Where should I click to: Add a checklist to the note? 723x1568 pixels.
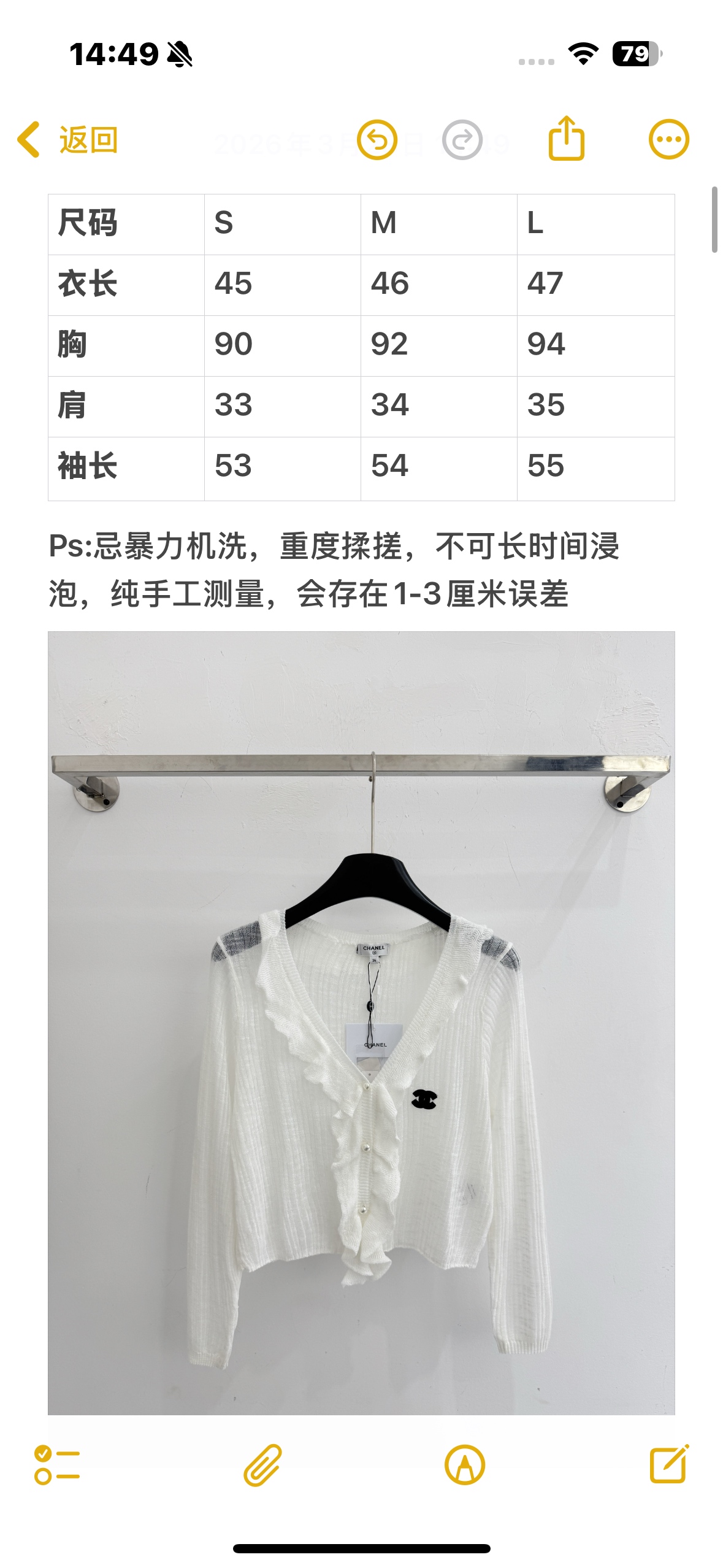click(57, 1465)
